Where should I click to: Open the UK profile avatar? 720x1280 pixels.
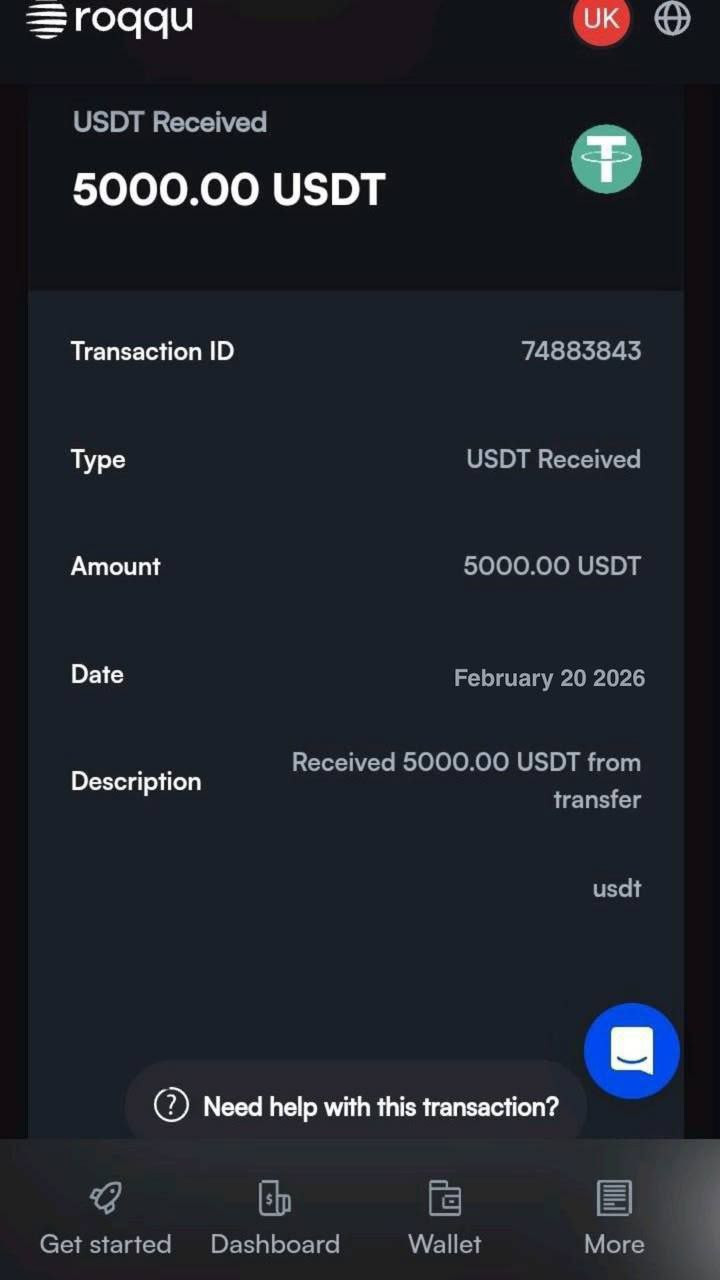pos(601,18)
